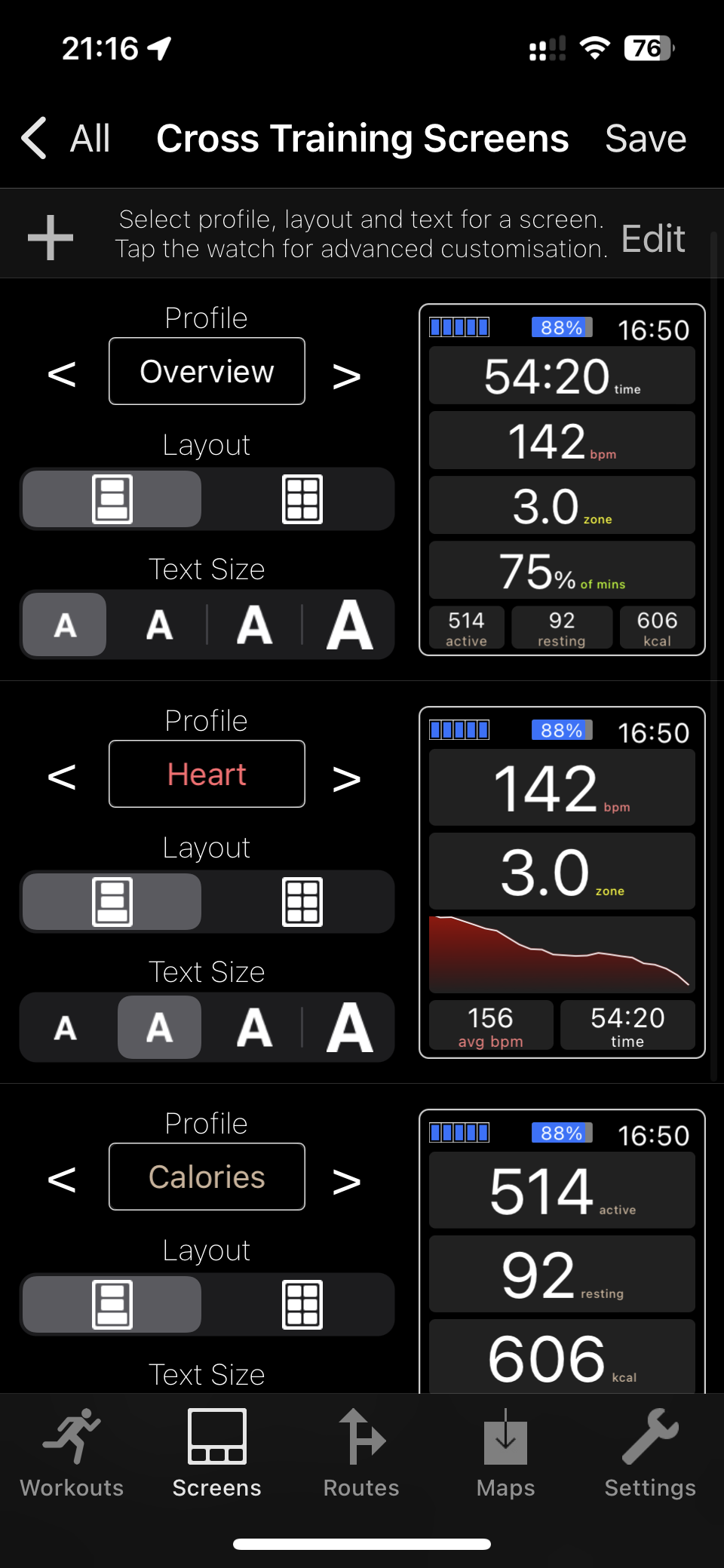Open the Heart watch preview for customisation
724x1568 pixels.
[x=562, y=882]
